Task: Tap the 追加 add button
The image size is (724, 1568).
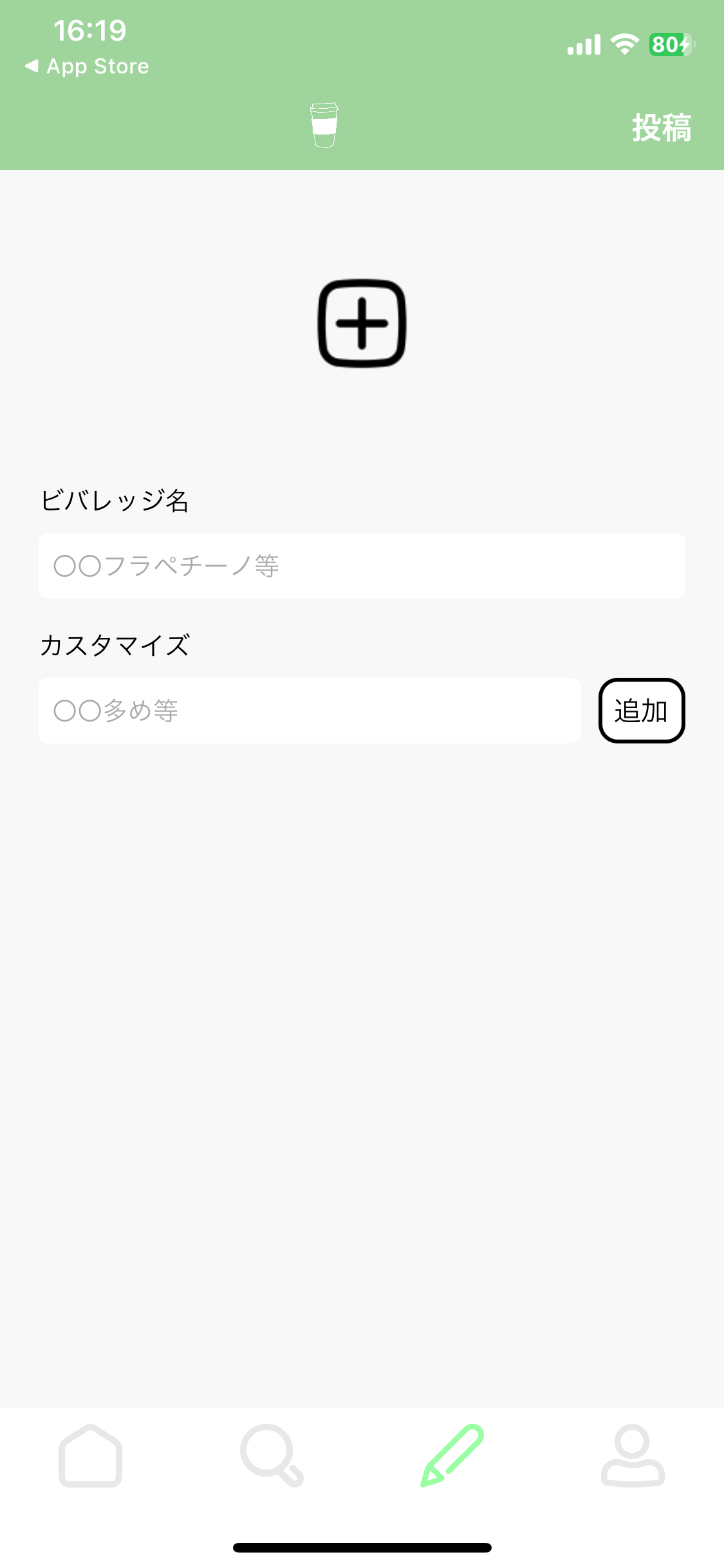Action: pos(641,711)
